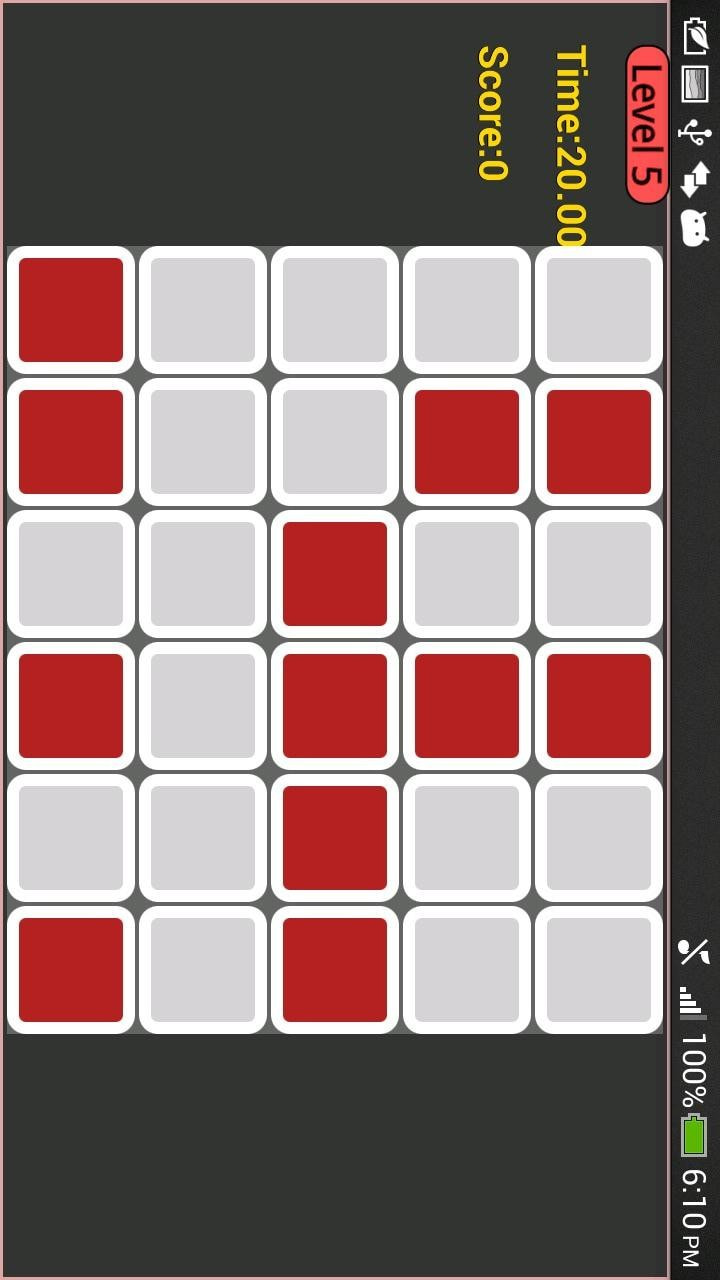Screen dimensions: 720x1280
Task: Select the only red tile in the third row
Action: point(335,574)
